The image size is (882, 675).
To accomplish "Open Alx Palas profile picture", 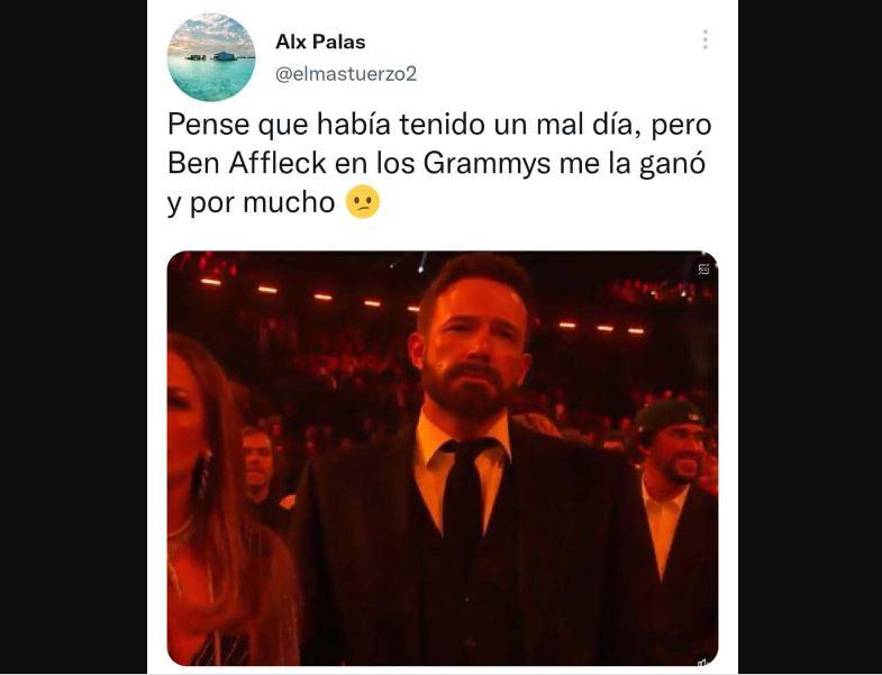I will click(x=211, y=57).
